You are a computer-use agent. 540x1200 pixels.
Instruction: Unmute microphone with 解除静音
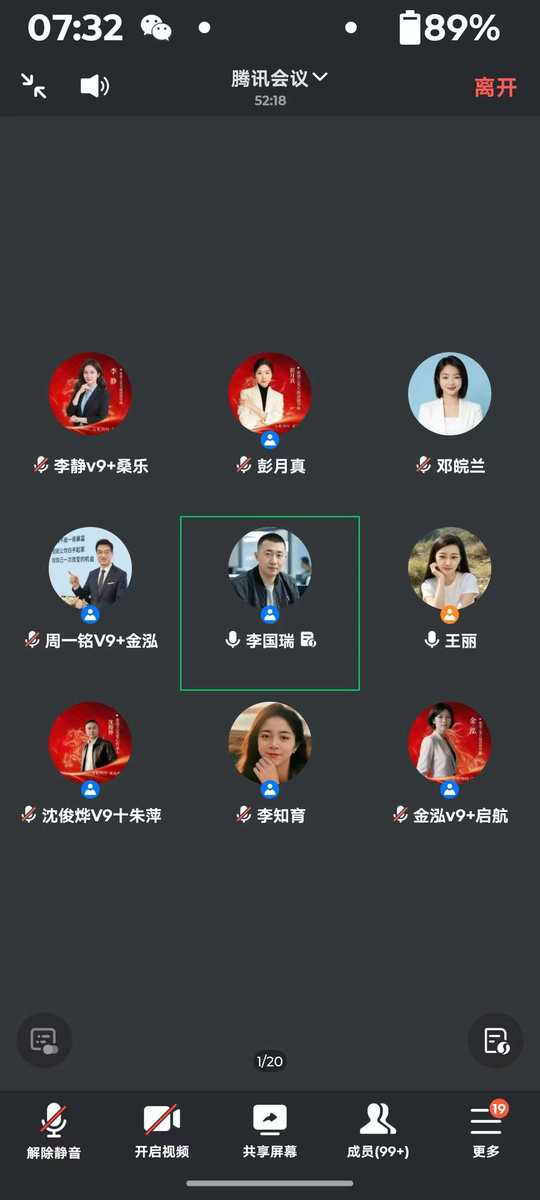[54, 1132]
